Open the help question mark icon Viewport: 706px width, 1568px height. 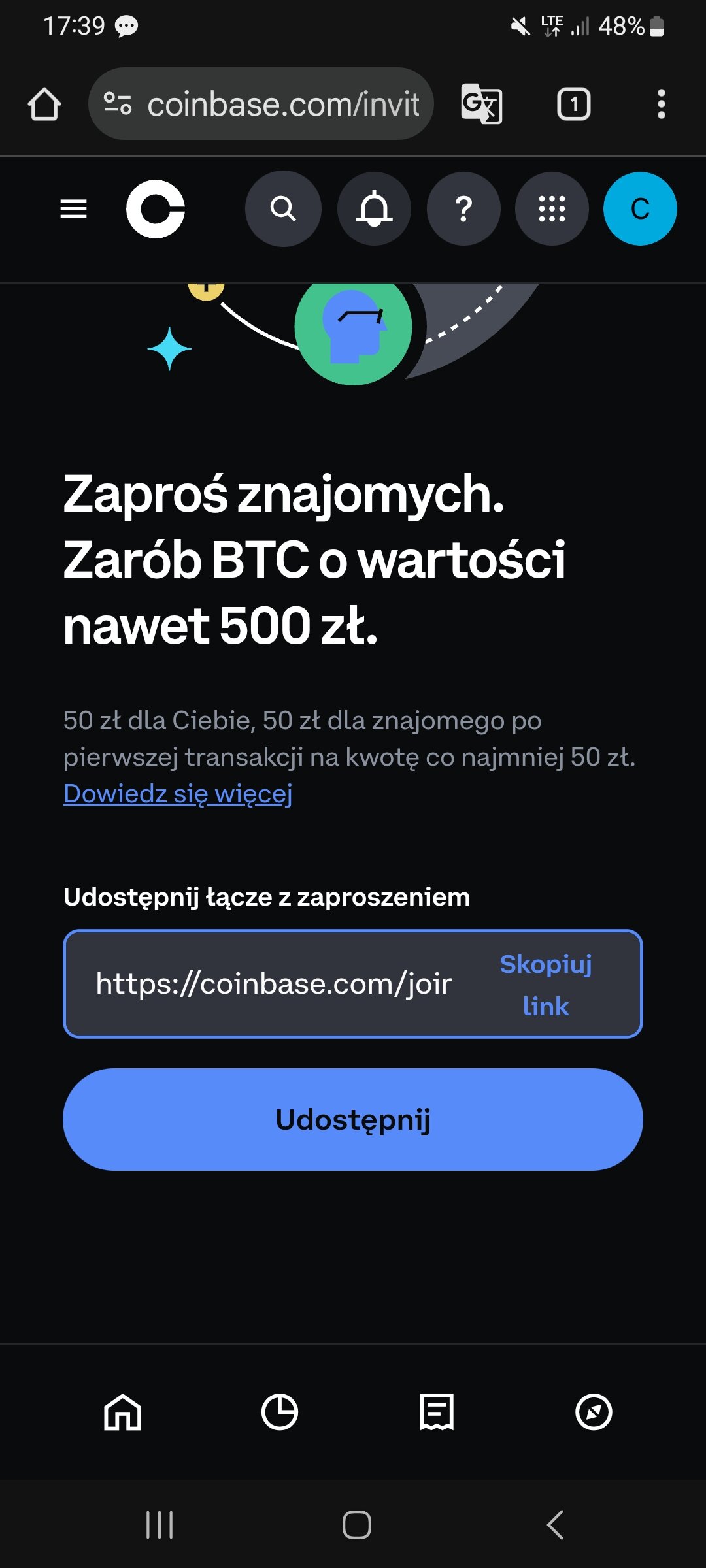click(x=463, y=209)
